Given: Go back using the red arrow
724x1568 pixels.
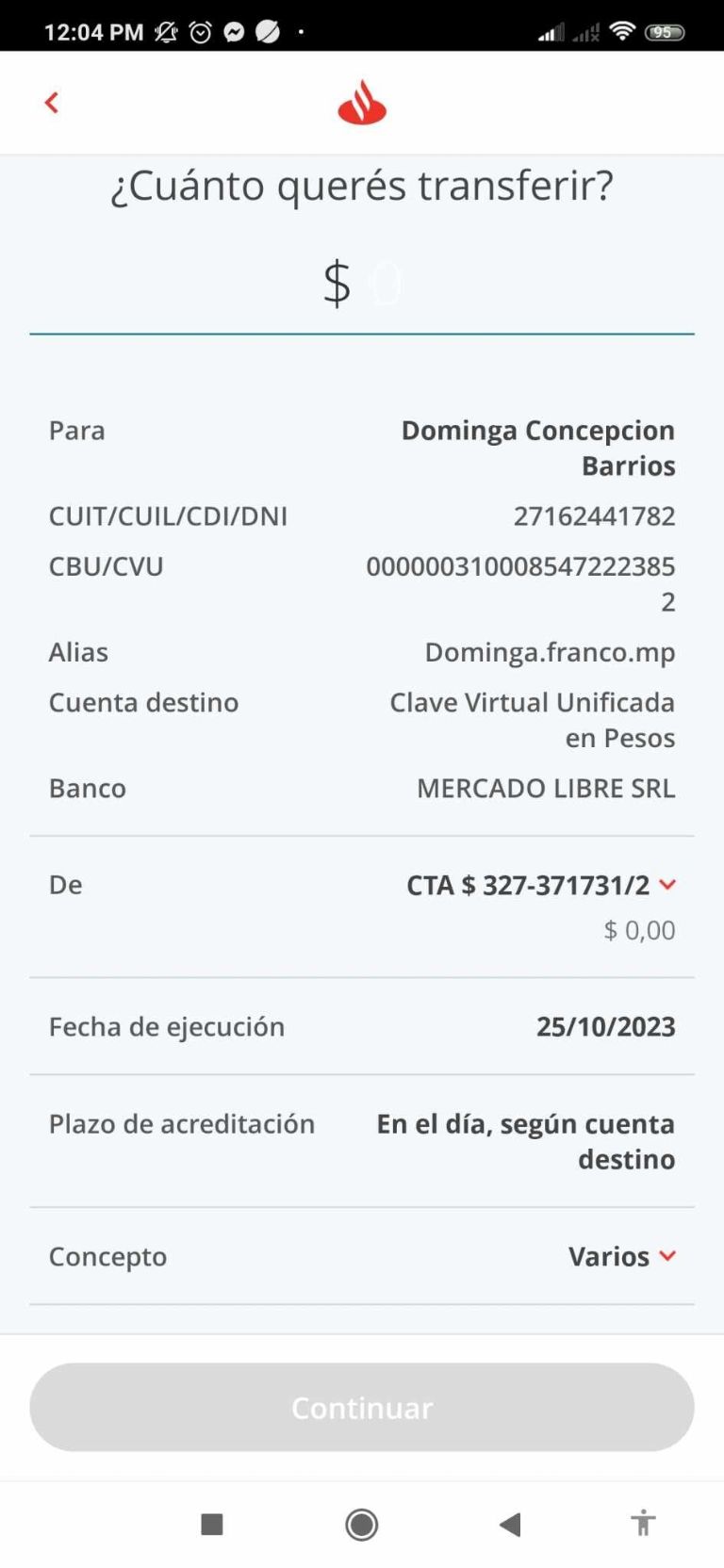Looking at the screenshot, I should pos(52,102).
